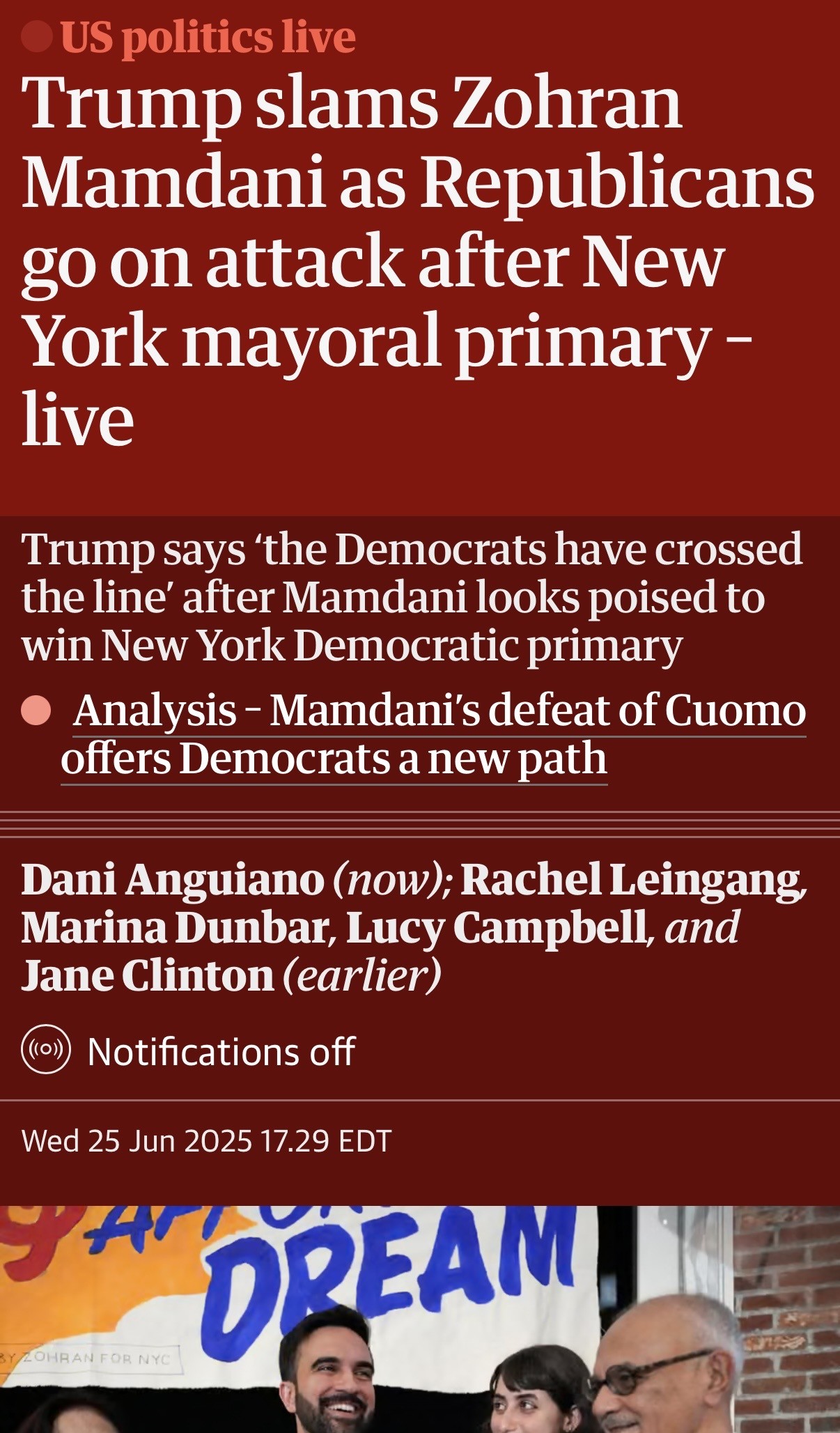Open Lucy Campbell's author page
The height and width of the screenshot is (1433, 840).
(497, 928)
